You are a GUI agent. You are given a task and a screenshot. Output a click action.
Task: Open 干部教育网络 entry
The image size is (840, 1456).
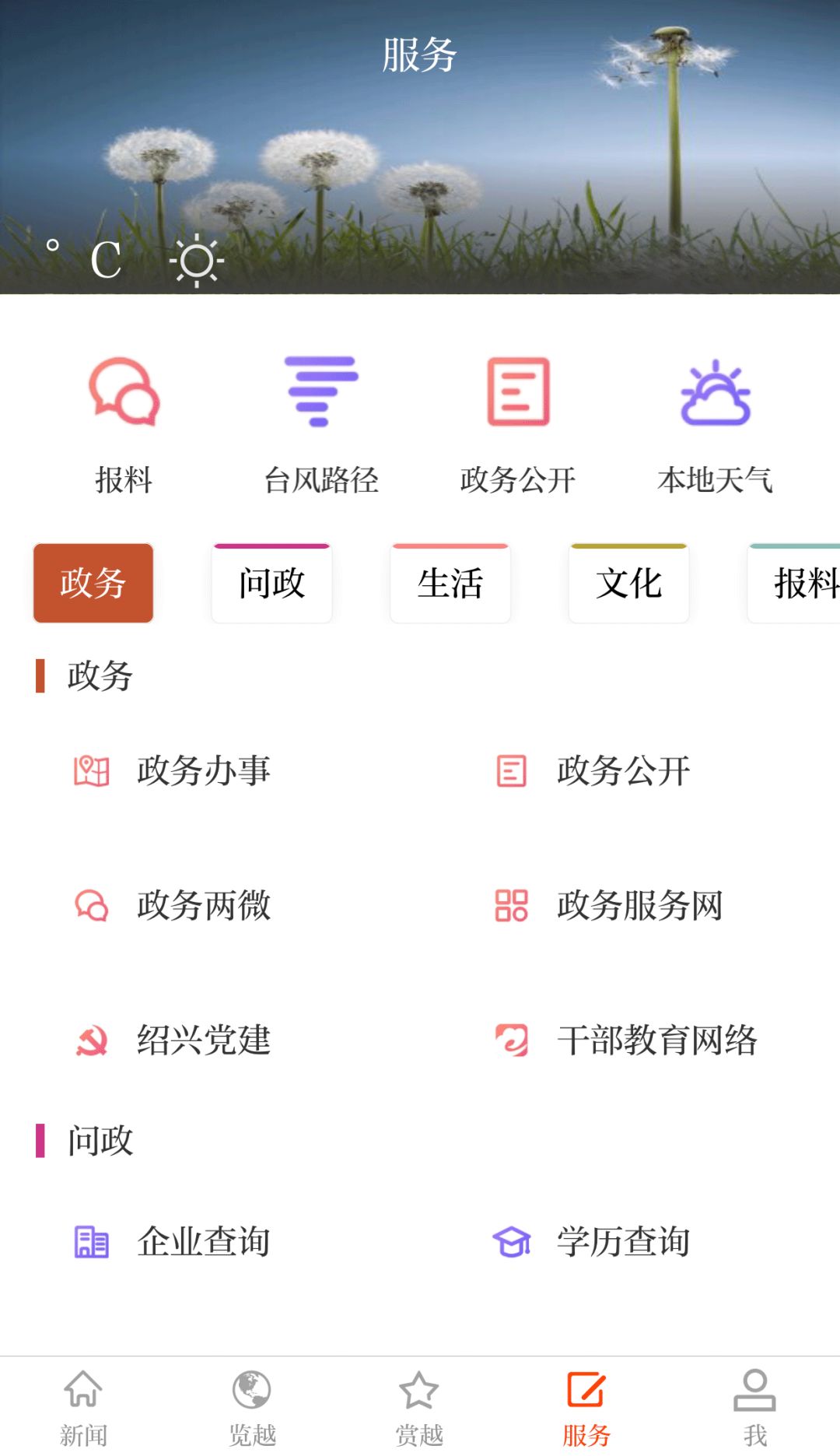[x=625, y=1040]
